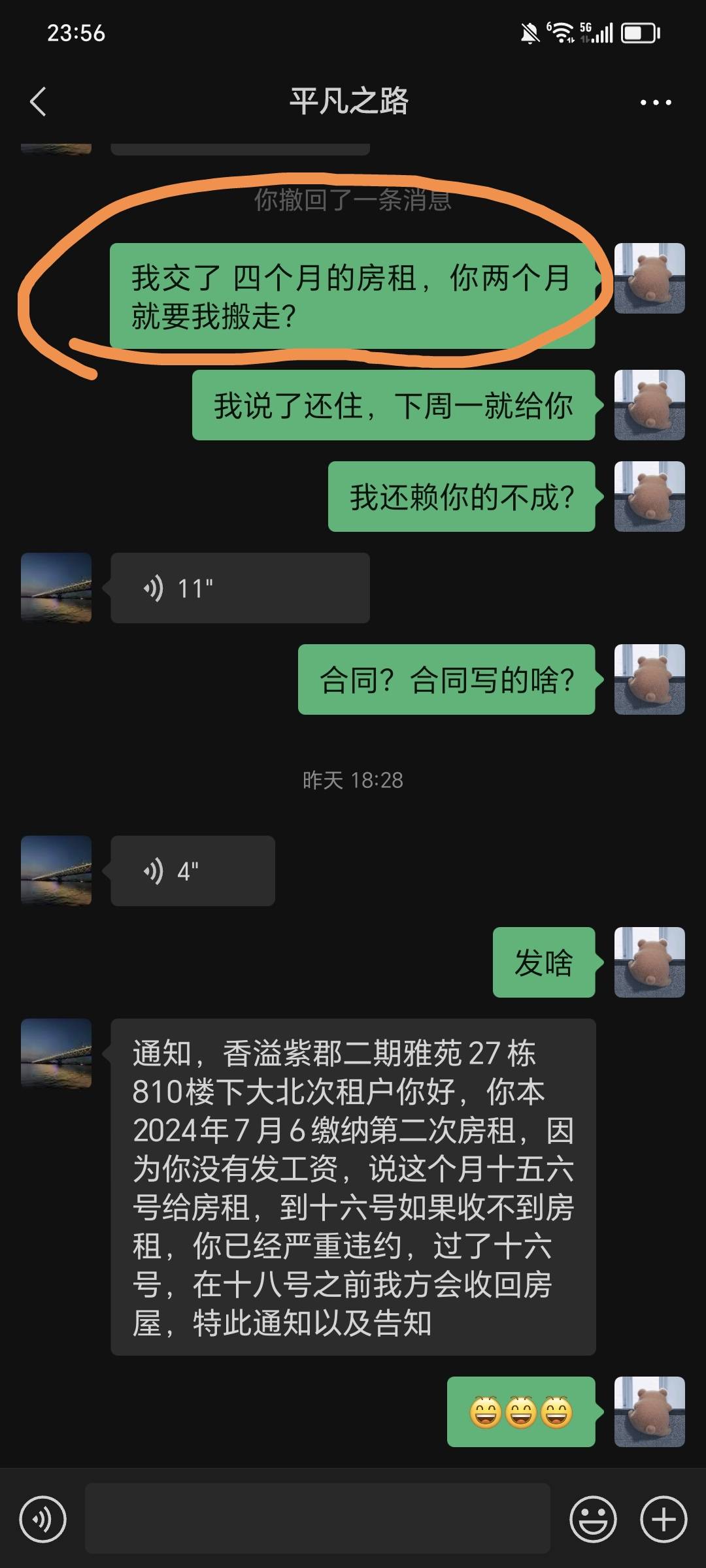The width and height of the screenshot is (706, 1568).
Task: Open the contact's avatar beside the 通知 message
Action: (x=56, y=1053)
